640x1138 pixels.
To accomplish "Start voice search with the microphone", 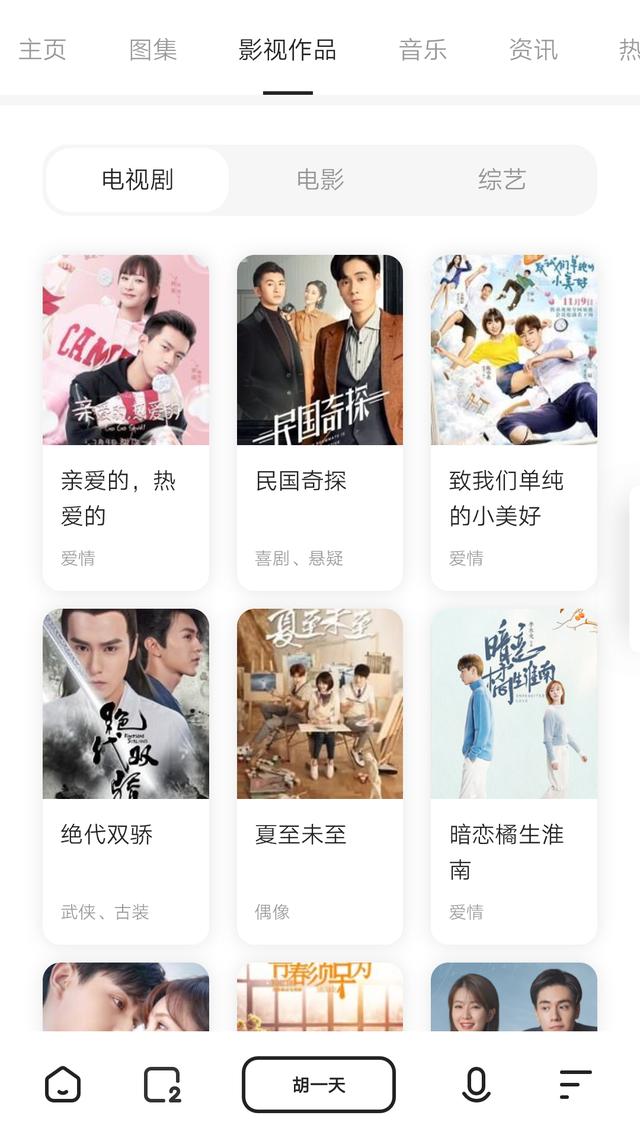I will [476, 1085].
